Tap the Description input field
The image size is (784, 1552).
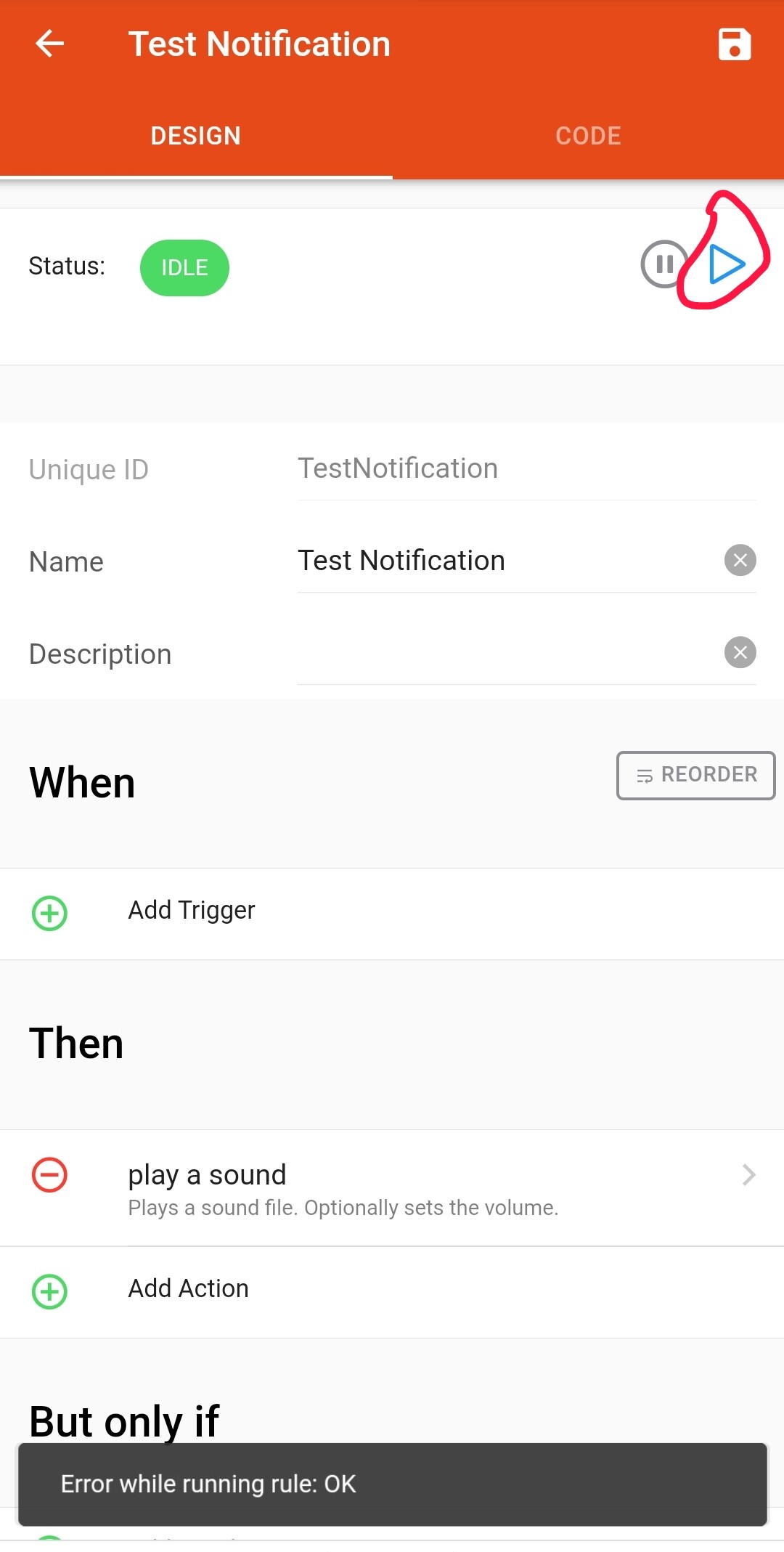[508, 653]
